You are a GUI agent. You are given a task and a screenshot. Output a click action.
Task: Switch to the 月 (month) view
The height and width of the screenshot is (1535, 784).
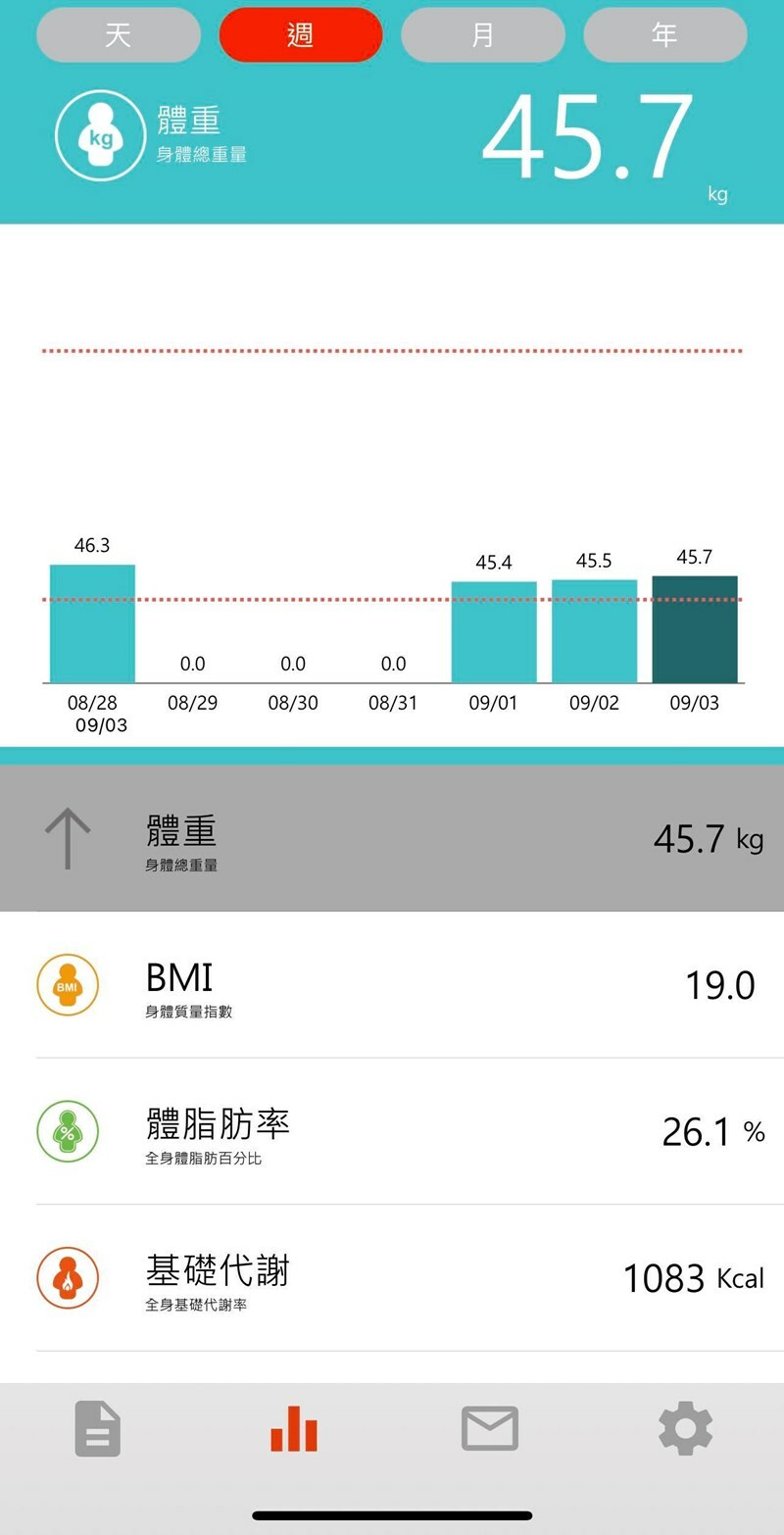pyautogui.click(x=482, y=35)
